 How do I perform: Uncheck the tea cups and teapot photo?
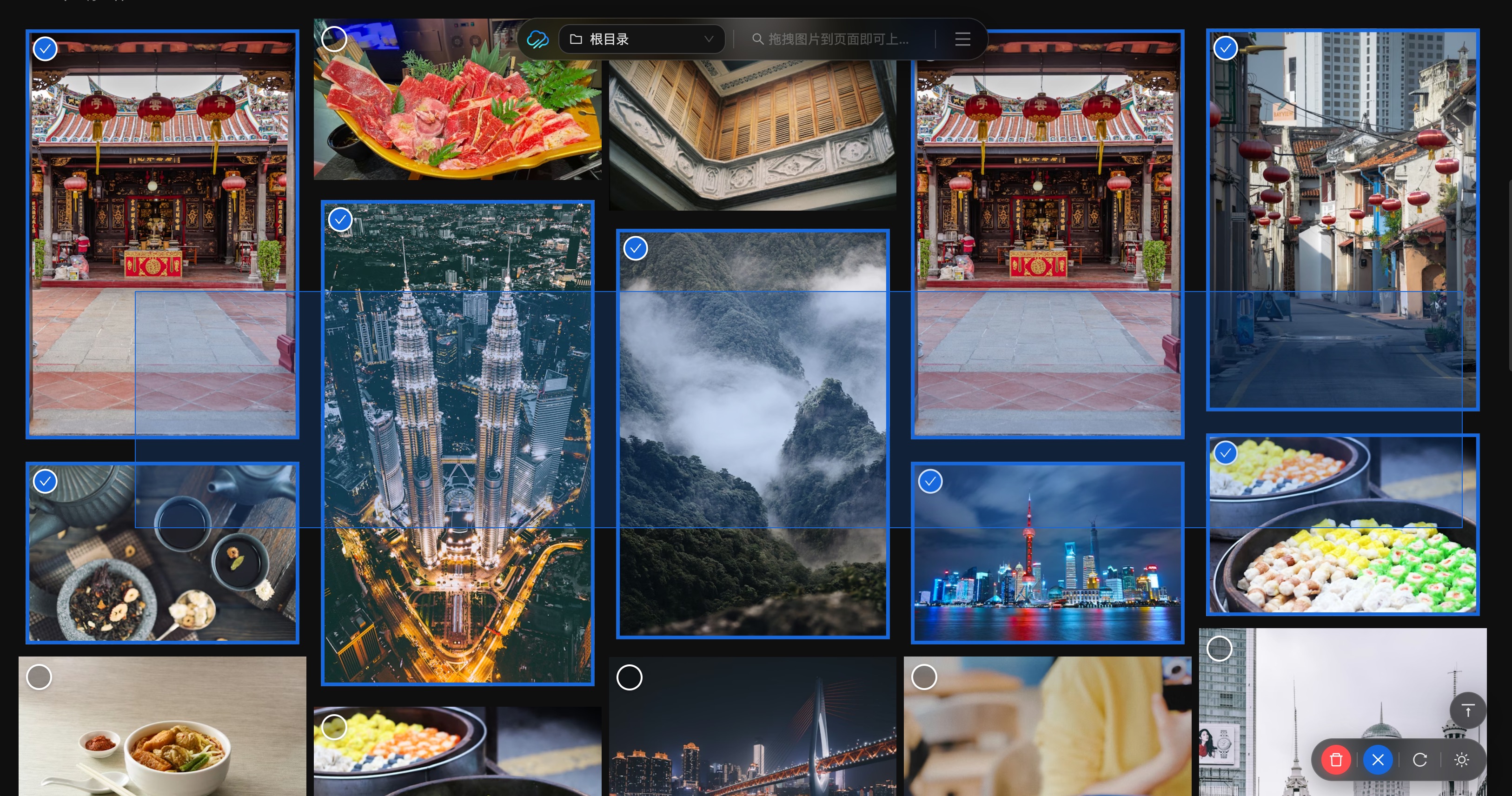[x=45, y=481]
